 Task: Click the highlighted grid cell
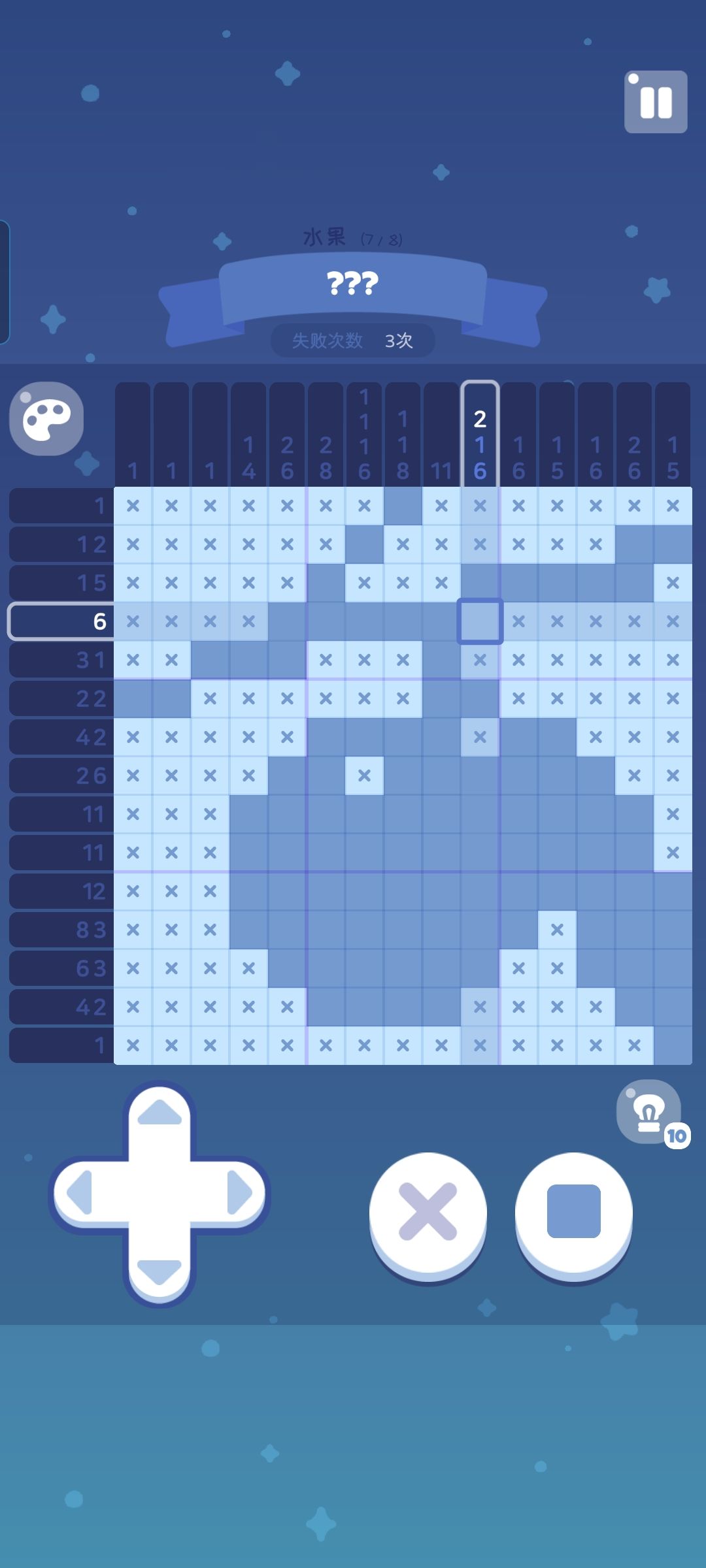[x=479, y=621]
